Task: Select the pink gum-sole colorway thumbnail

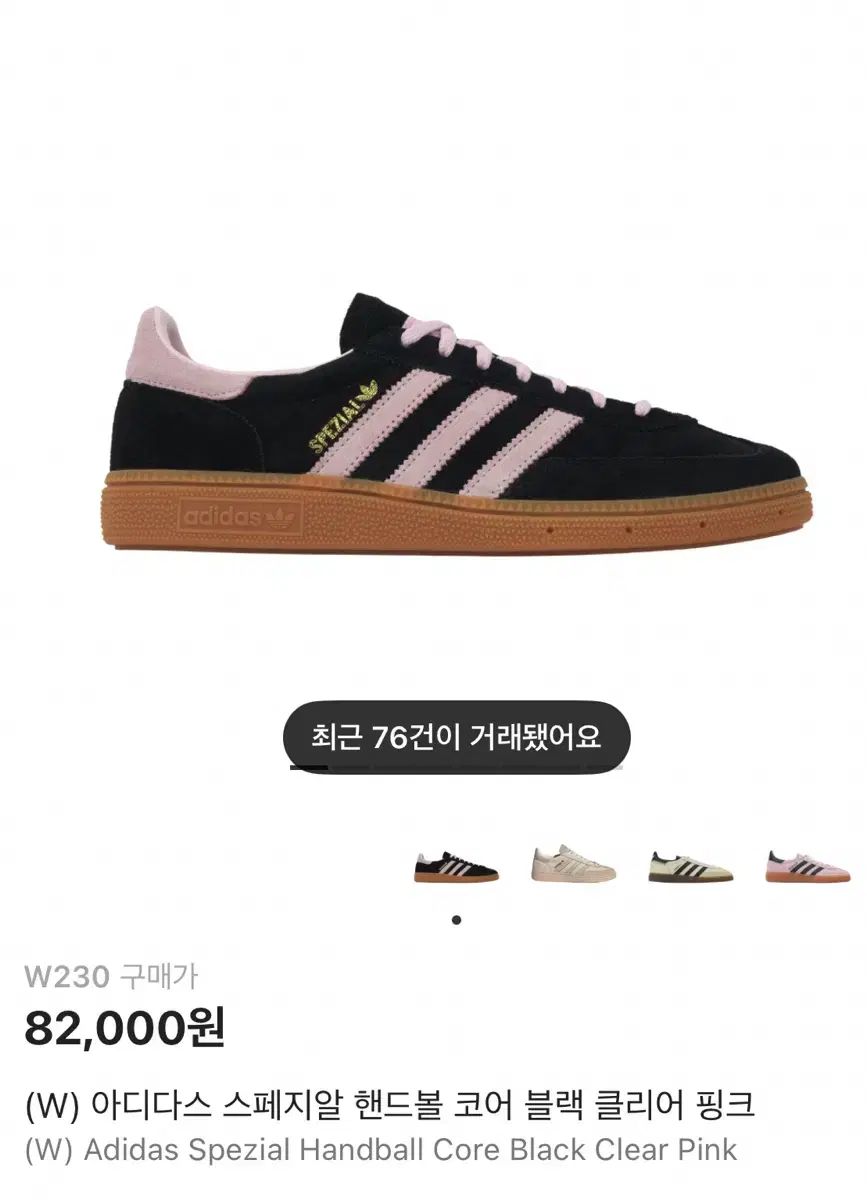Action: [808, 864]
